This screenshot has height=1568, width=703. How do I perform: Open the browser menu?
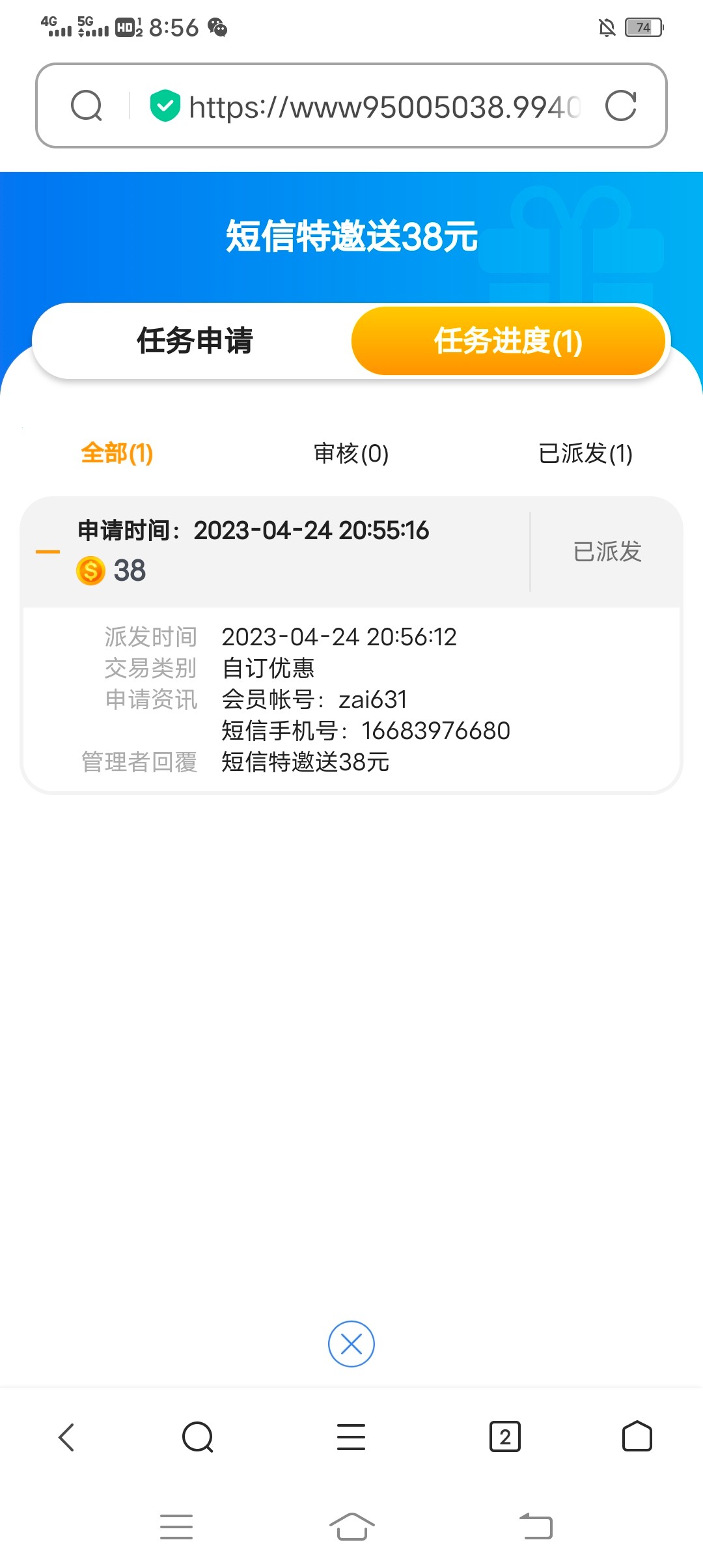pyautogui.click(x=351, y=1437)
